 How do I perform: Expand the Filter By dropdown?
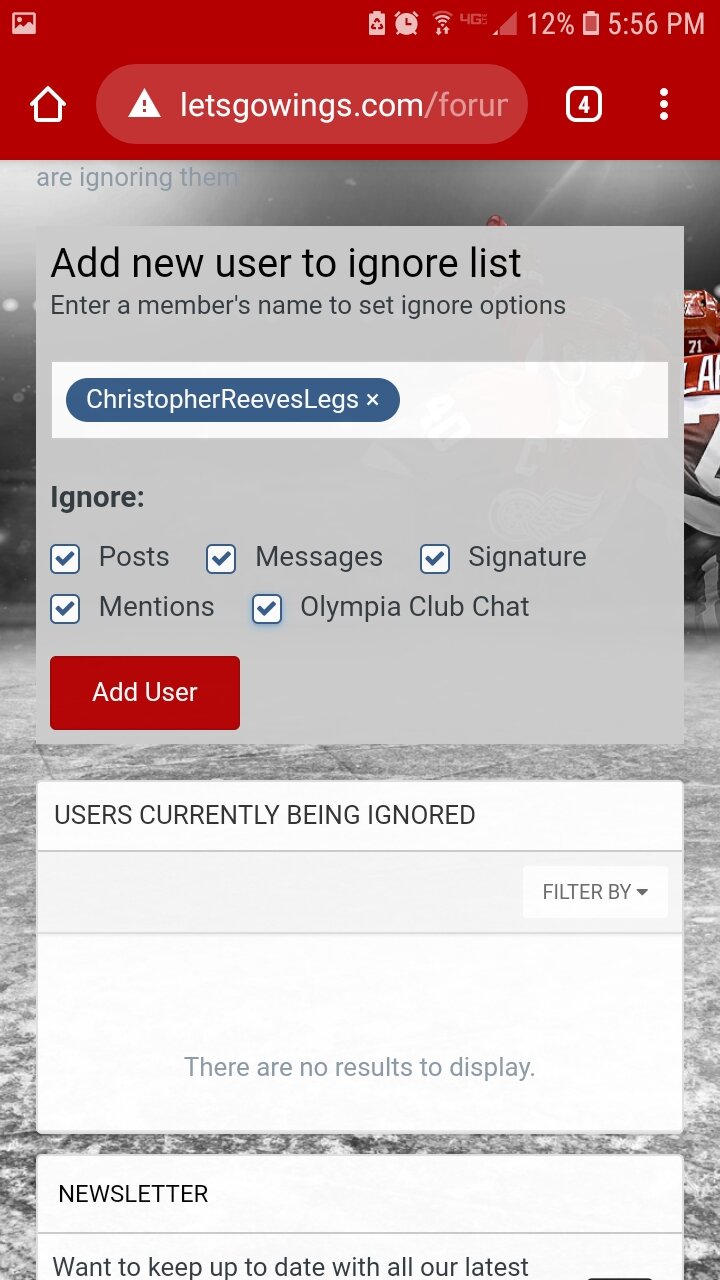595,892
